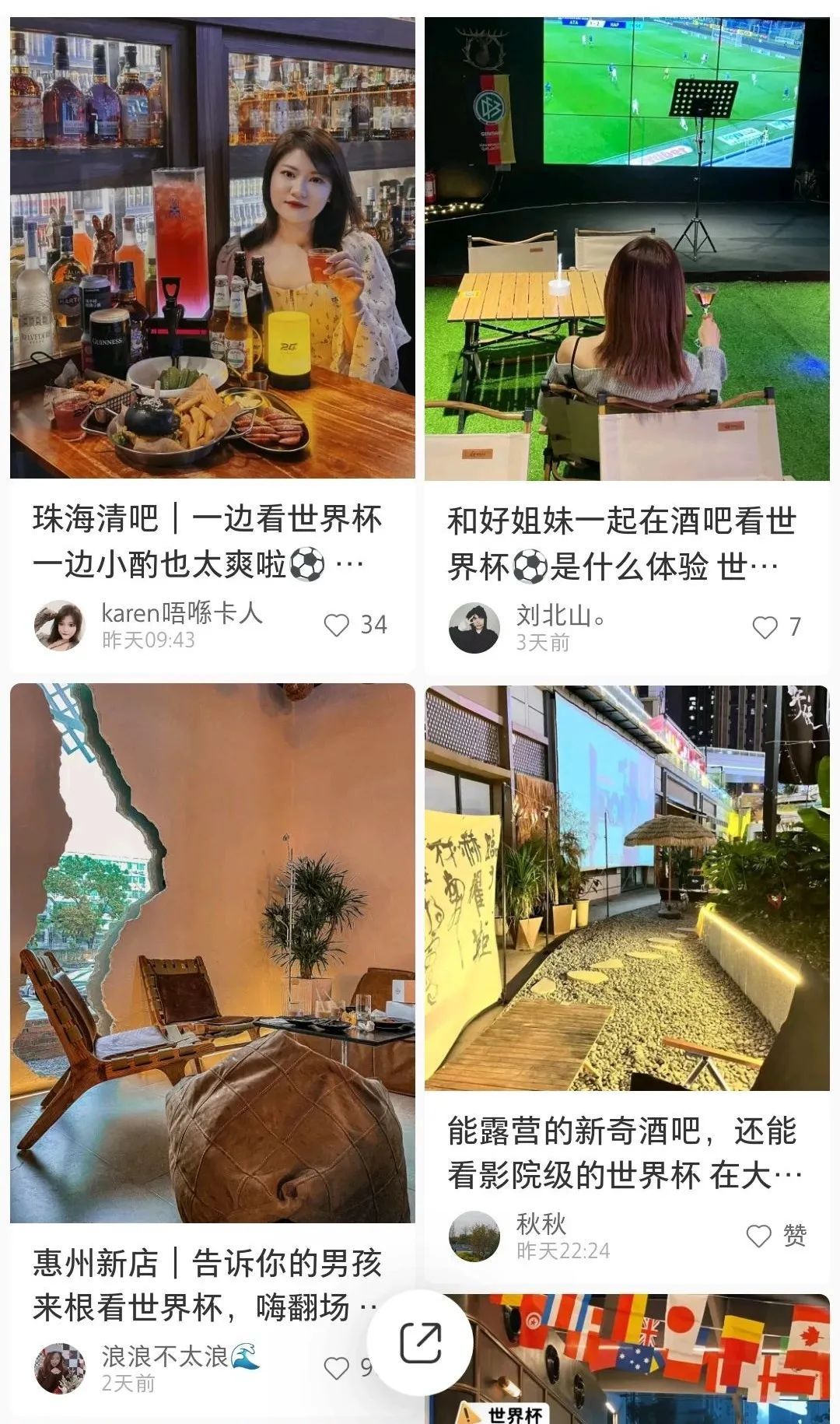
Task: View karen唔喺卡人's profile avatar
Action: pos(60,626)
